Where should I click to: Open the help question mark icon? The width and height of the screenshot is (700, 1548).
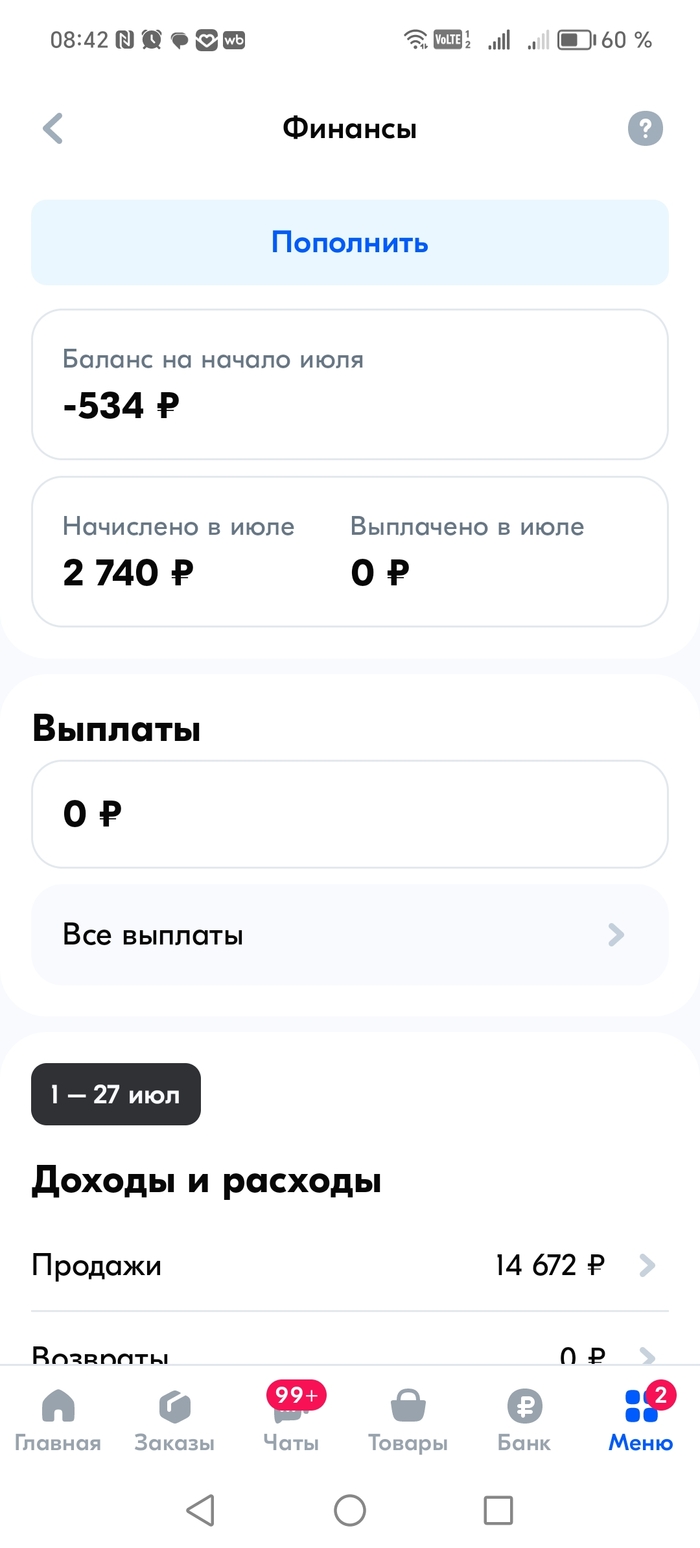(x=645, y=128)
